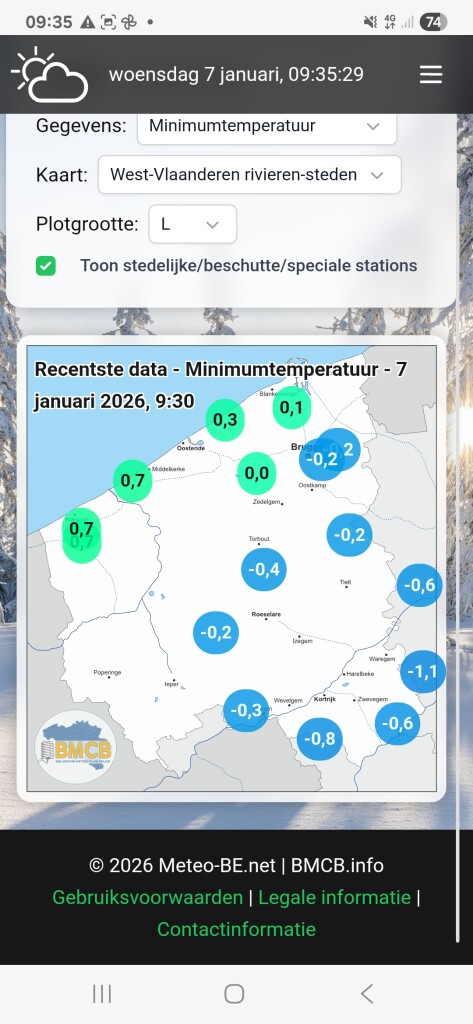Open the Legale informatie link
Screen dimensions: 473x1024
pos(334,897)
